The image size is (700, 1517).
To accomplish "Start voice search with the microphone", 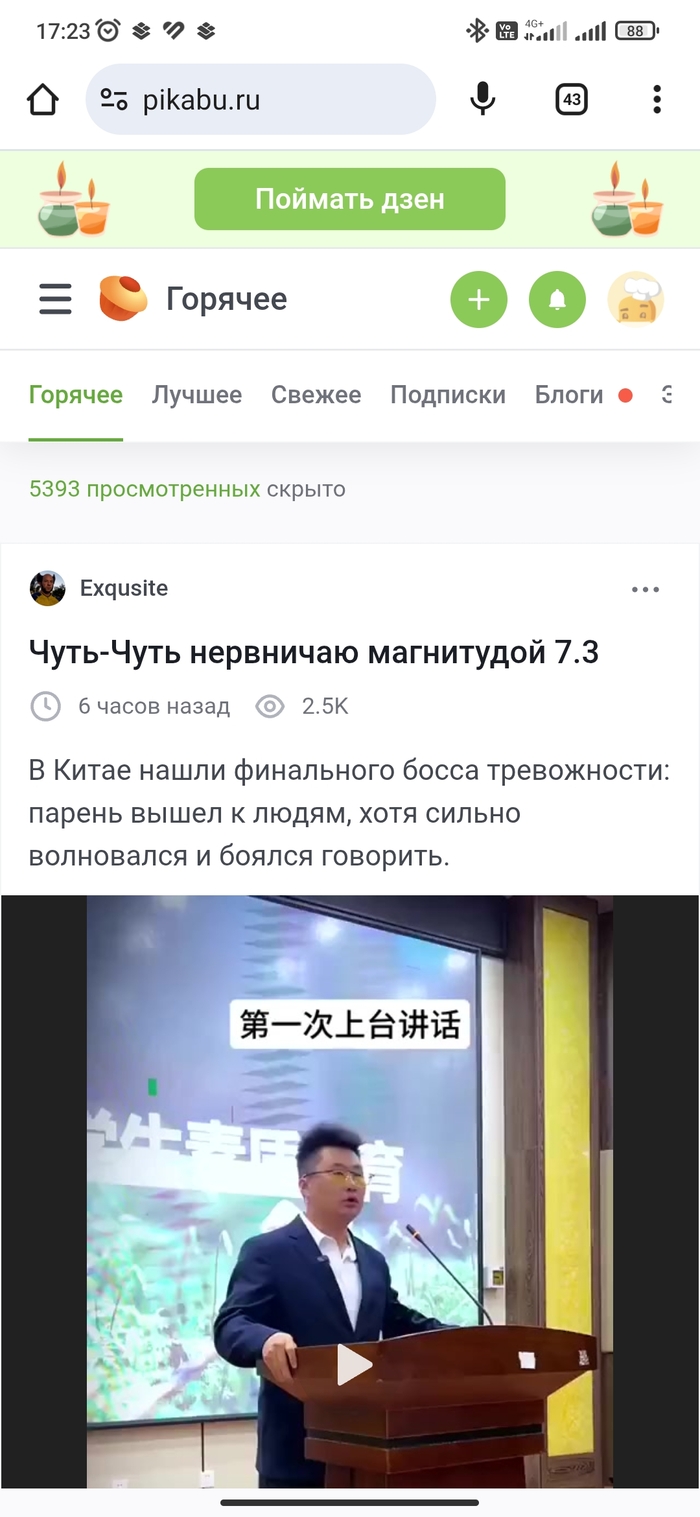I will tap(482, 99).
